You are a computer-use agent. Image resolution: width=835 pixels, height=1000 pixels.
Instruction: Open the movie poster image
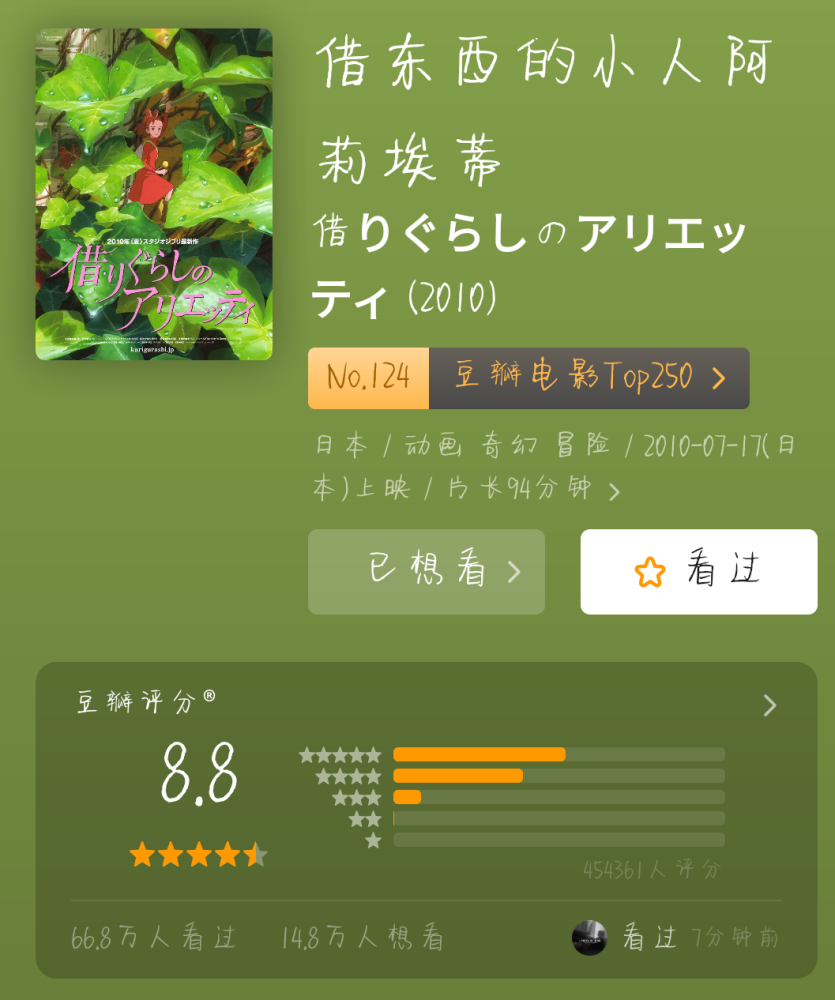tap(154, 194)
